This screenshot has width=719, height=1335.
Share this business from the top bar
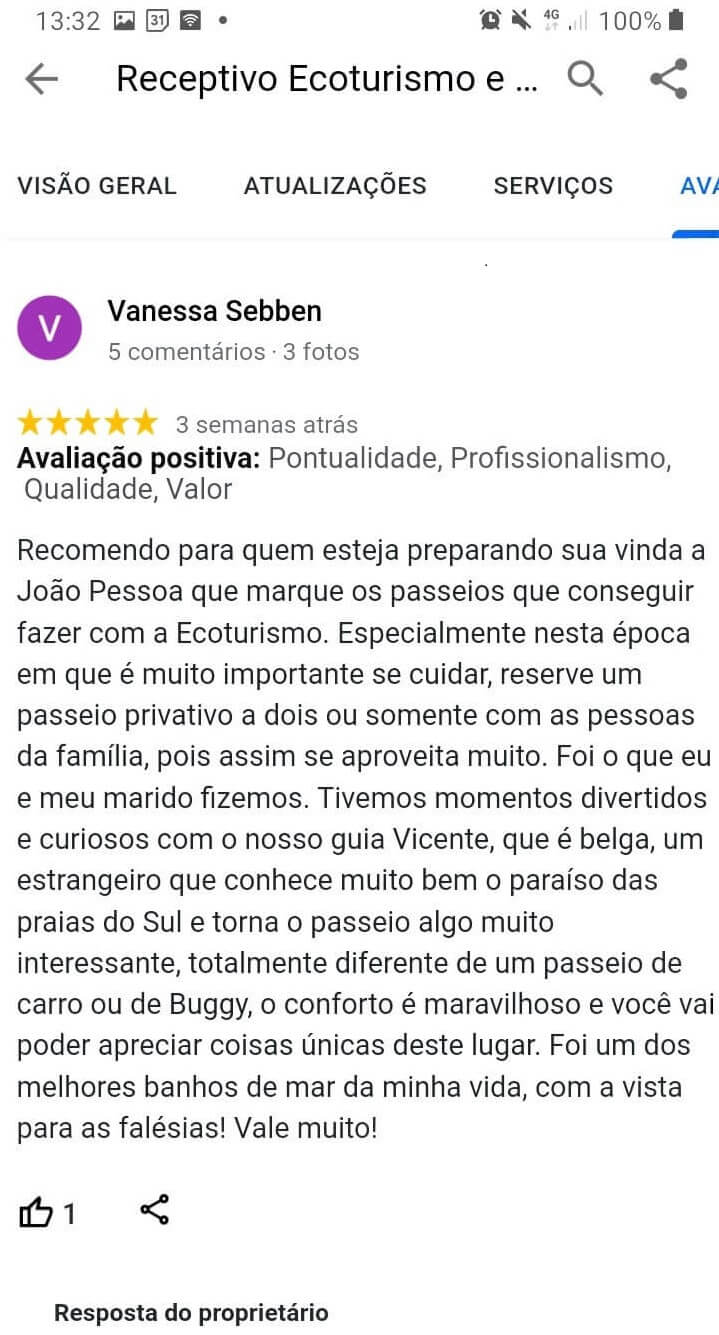(669, 79)
